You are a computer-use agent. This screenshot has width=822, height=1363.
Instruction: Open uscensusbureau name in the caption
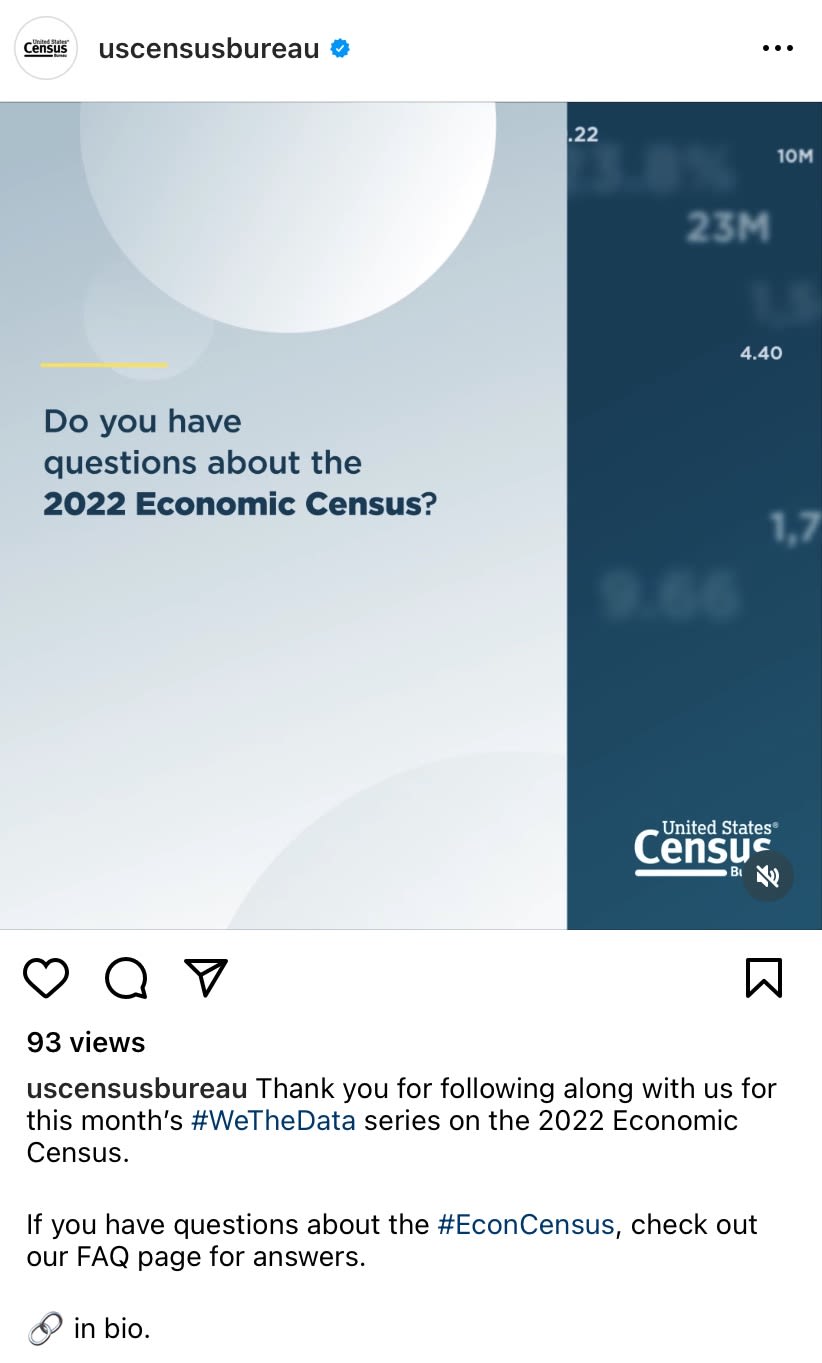click(x=137, y=1088)
